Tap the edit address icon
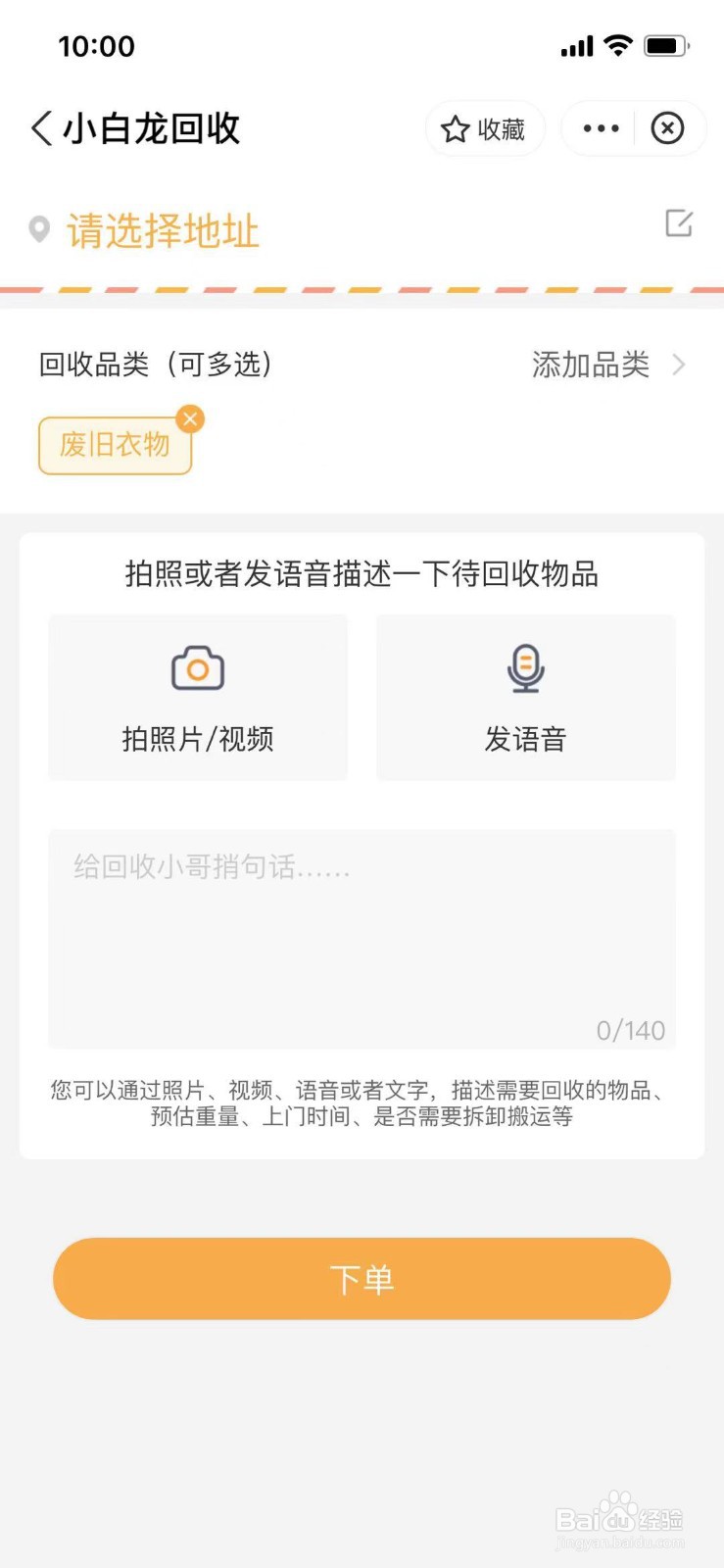This screenshot has width=724, height=1568. (x=679, y=223)
